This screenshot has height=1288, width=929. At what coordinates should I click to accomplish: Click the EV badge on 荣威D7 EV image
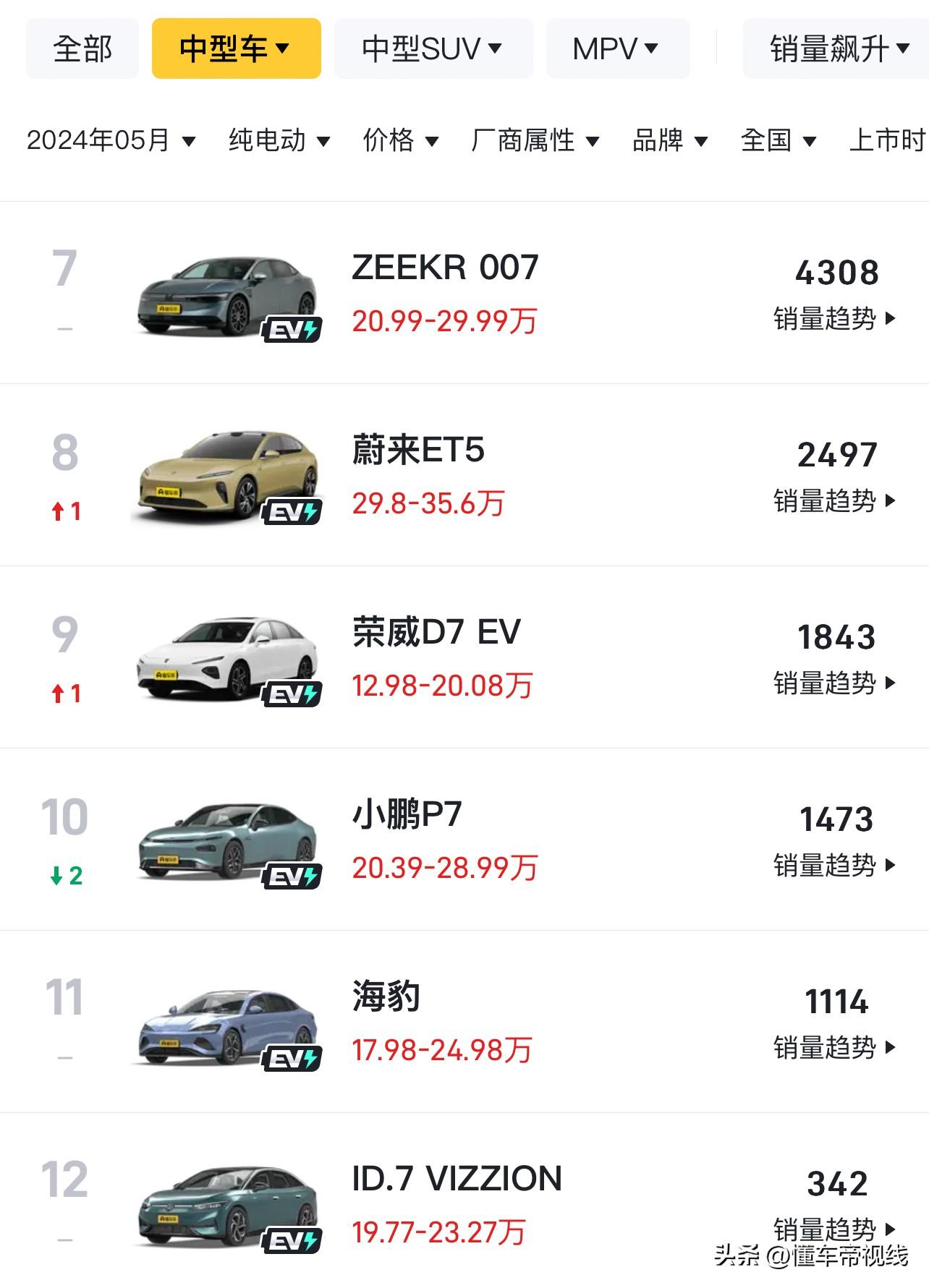292,695
